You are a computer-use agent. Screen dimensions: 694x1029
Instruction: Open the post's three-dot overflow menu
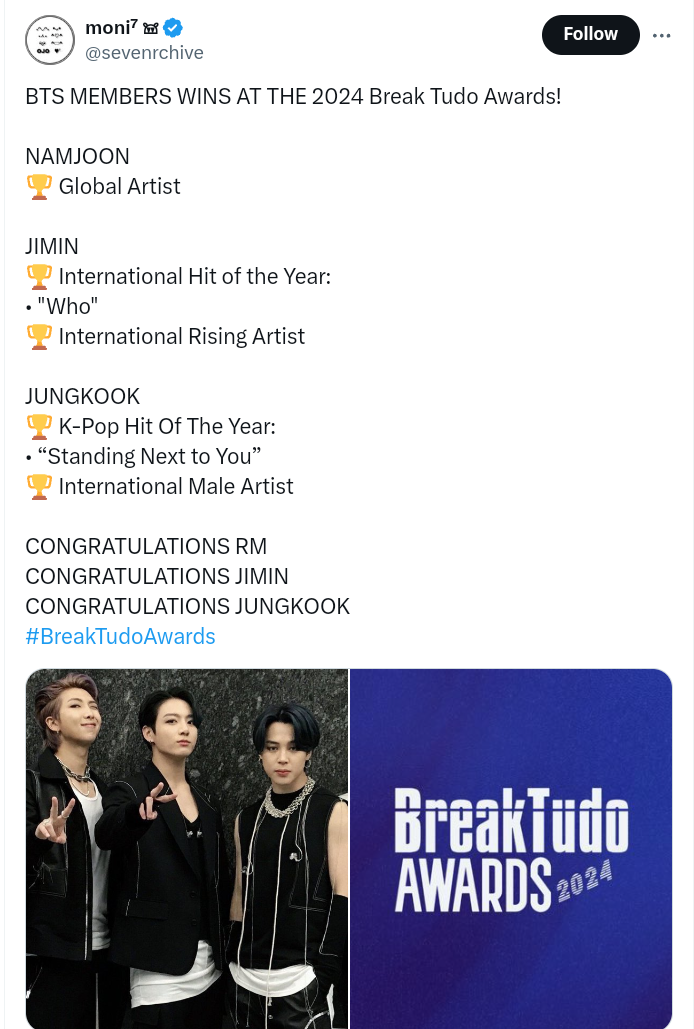pos(661,35)
